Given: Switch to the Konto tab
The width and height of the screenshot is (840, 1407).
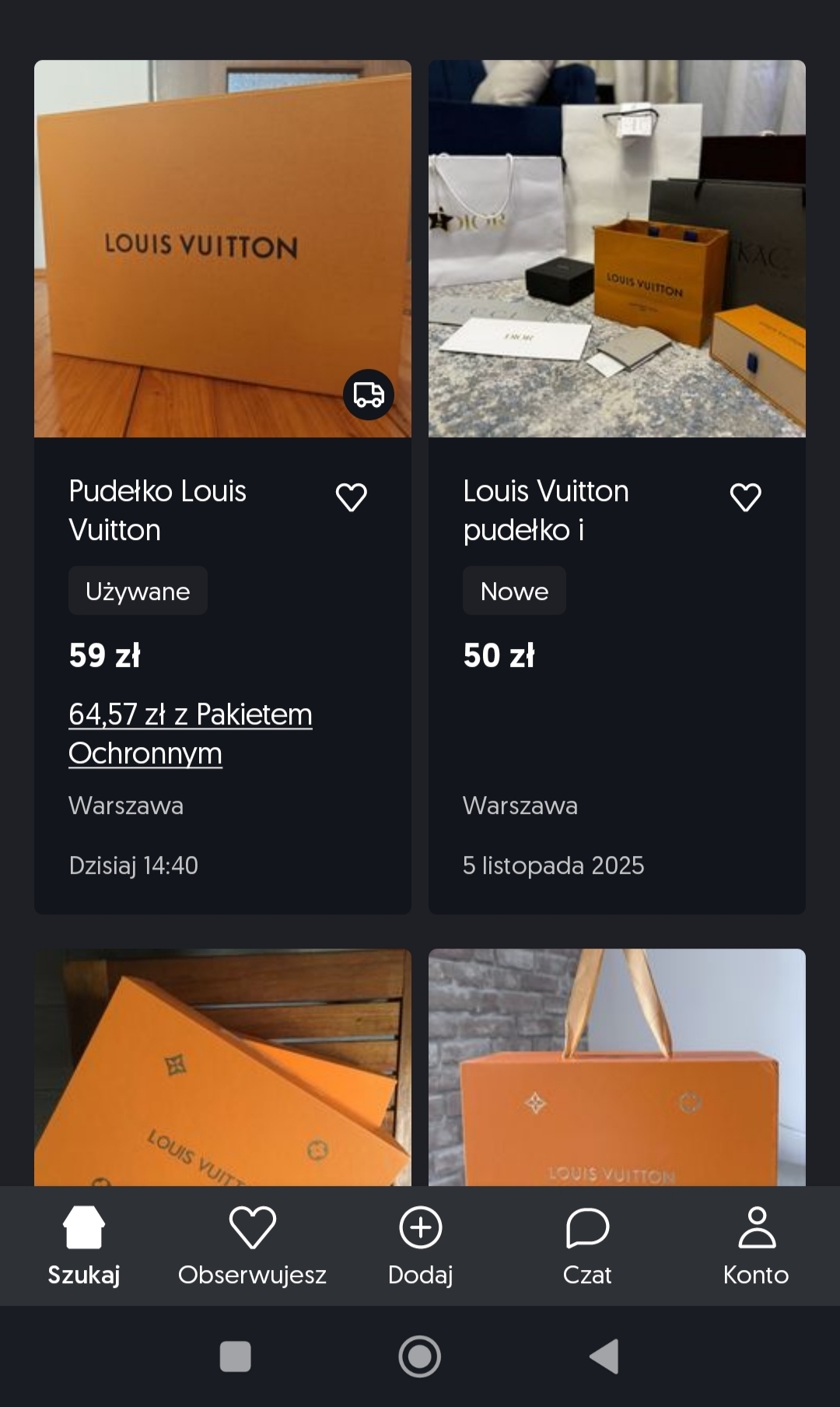Looking at the screenshot, I should click(756, 1245).
